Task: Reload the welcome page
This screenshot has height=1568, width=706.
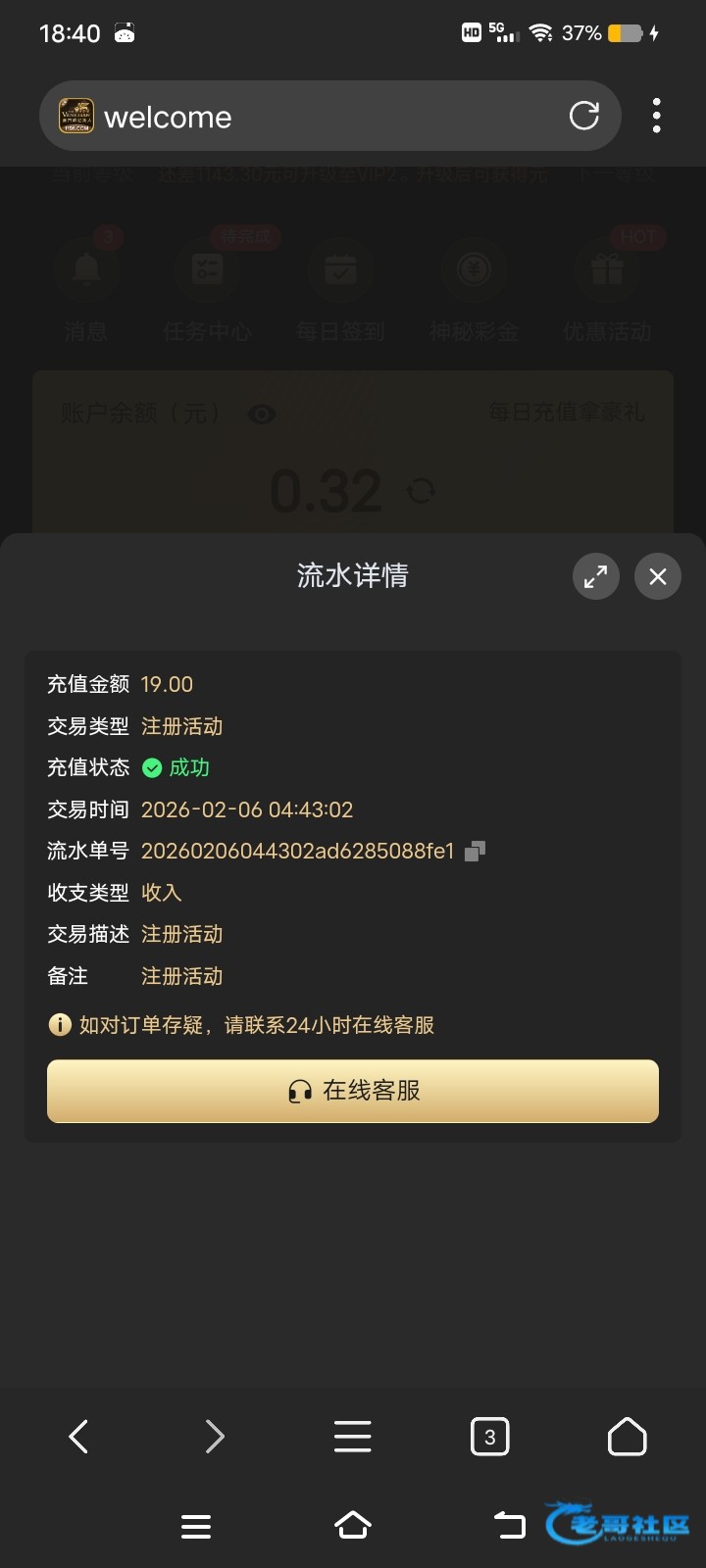Action: (x=584, y=117)
